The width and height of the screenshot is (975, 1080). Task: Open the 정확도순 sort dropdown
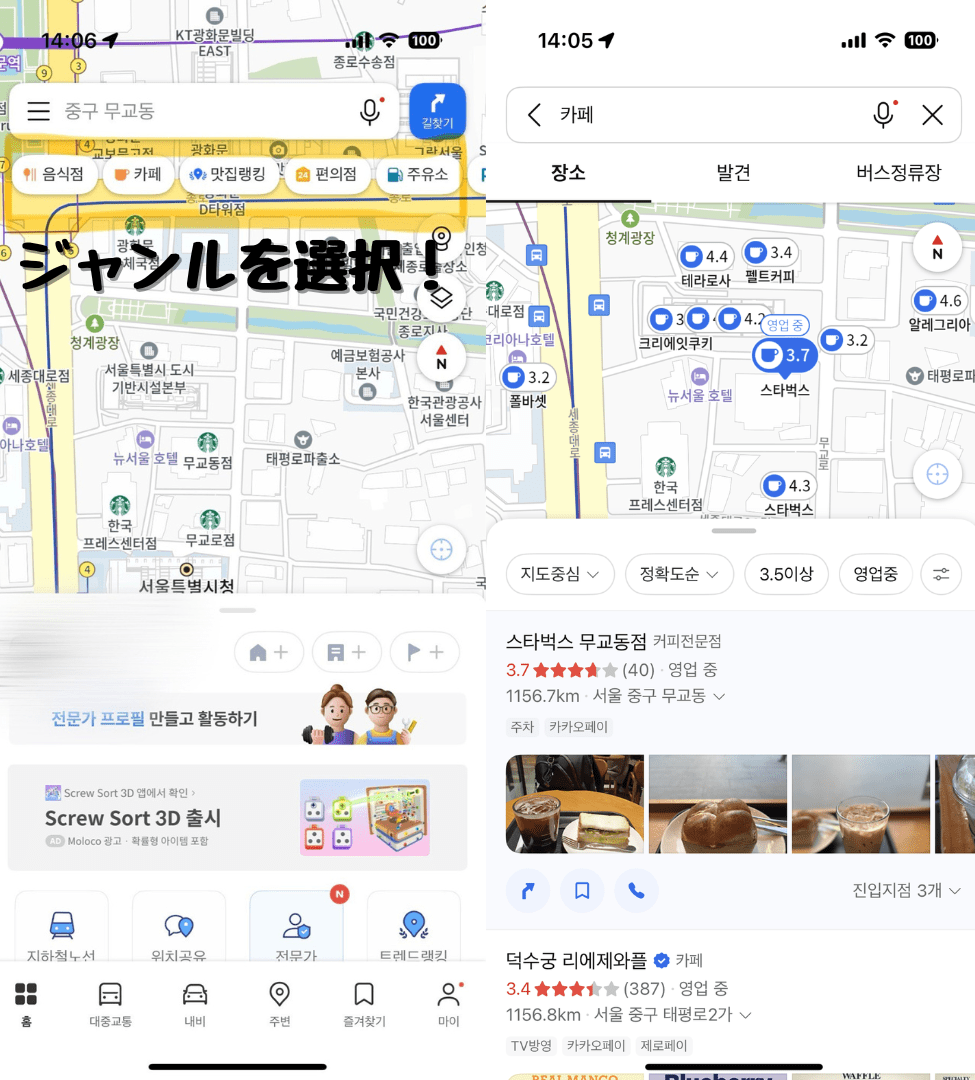click(679, 574)
